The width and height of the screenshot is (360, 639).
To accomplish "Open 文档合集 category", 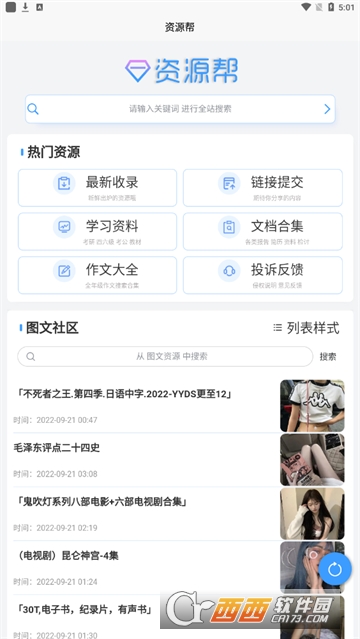I will coord(263,231).
